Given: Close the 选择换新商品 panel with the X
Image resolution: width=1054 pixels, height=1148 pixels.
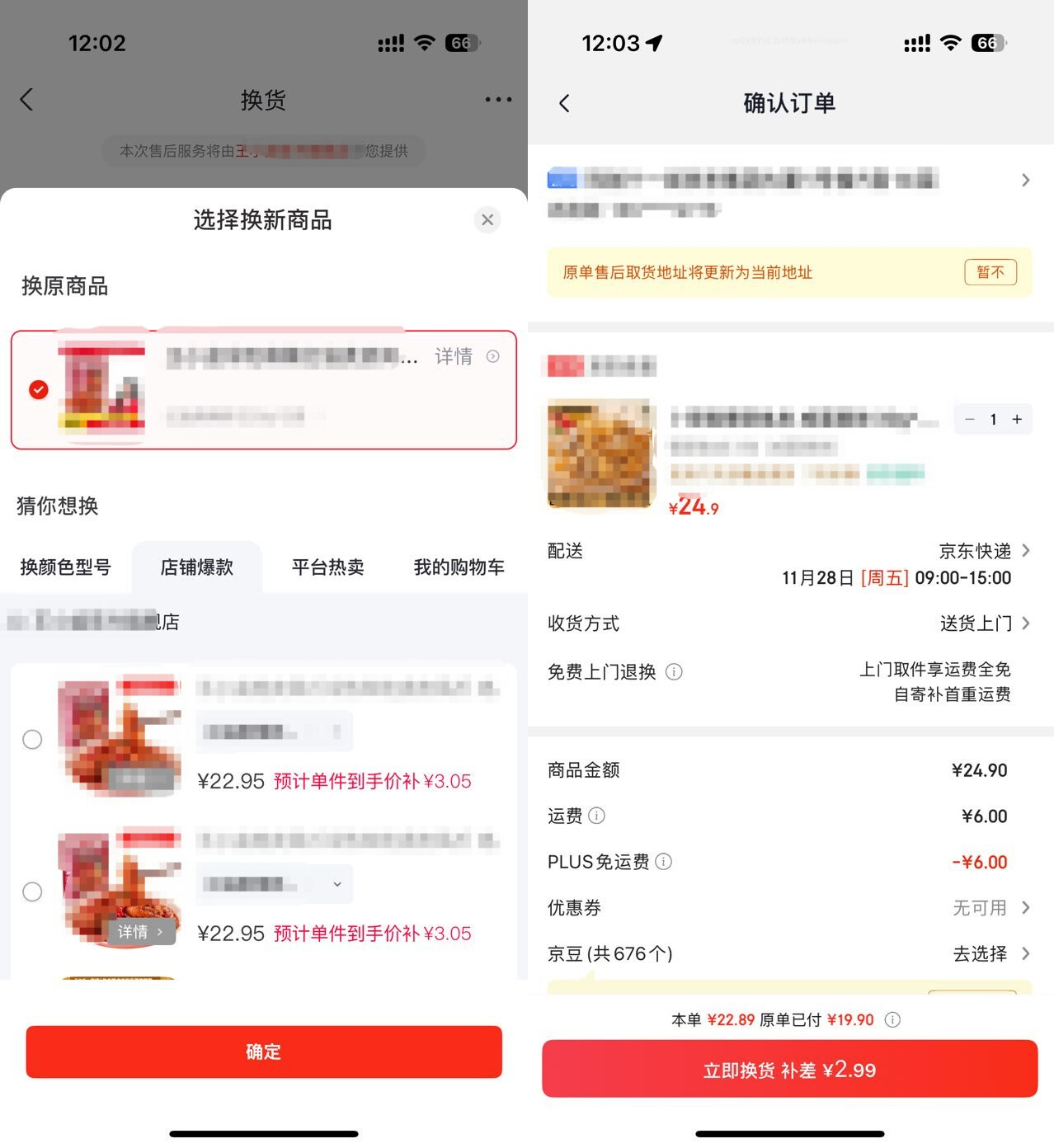Looking at the screenshot, I should click(x=487, y=219).
